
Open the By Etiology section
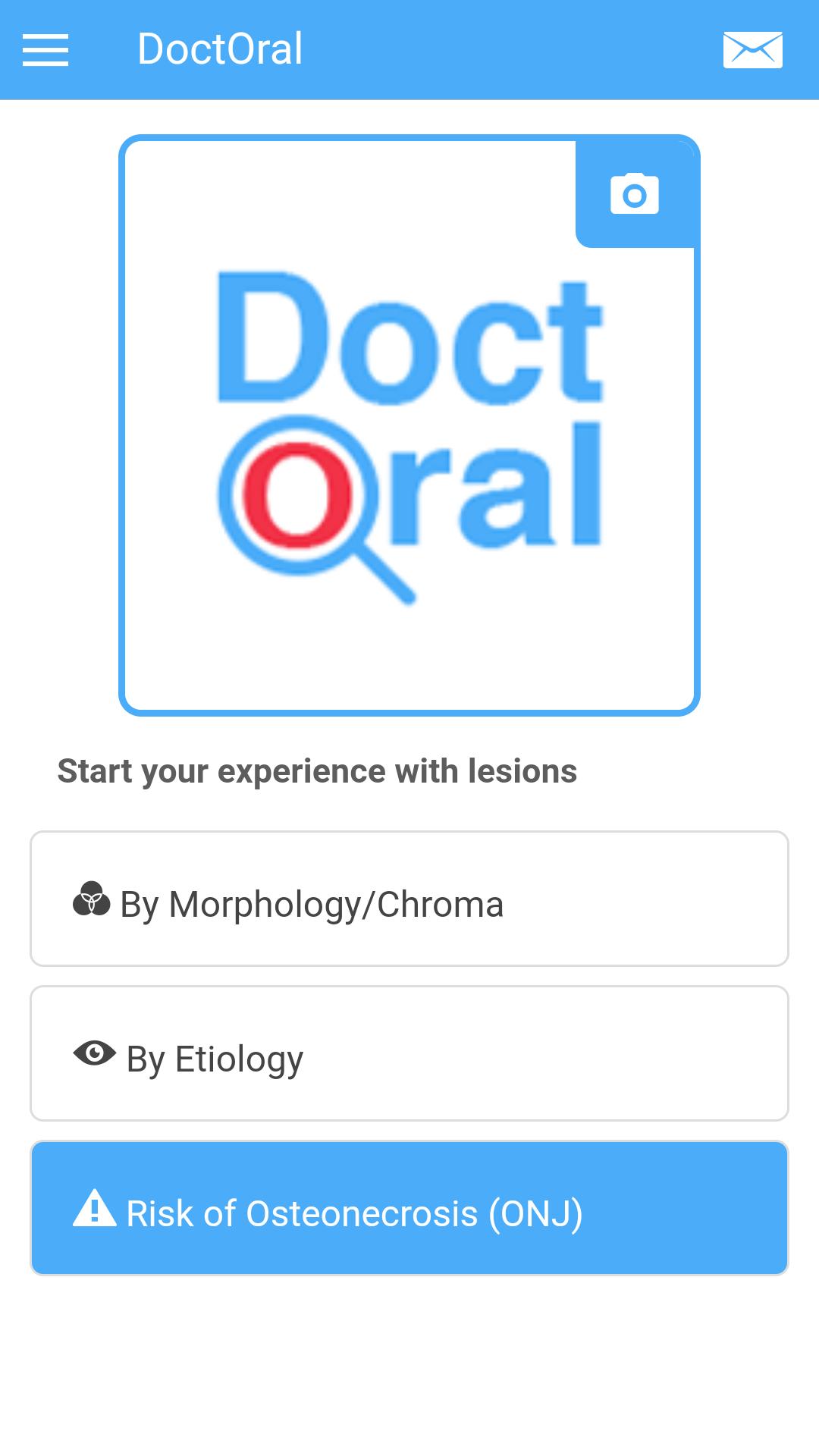tap(409, 1054)
